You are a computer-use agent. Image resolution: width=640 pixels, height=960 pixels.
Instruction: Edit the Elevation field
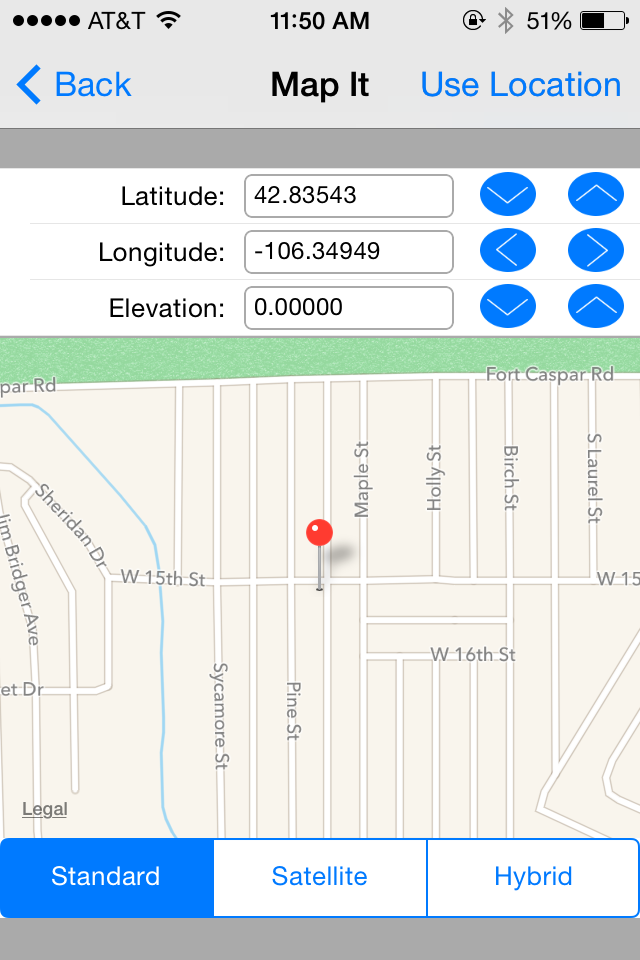[x=348, y=308]
